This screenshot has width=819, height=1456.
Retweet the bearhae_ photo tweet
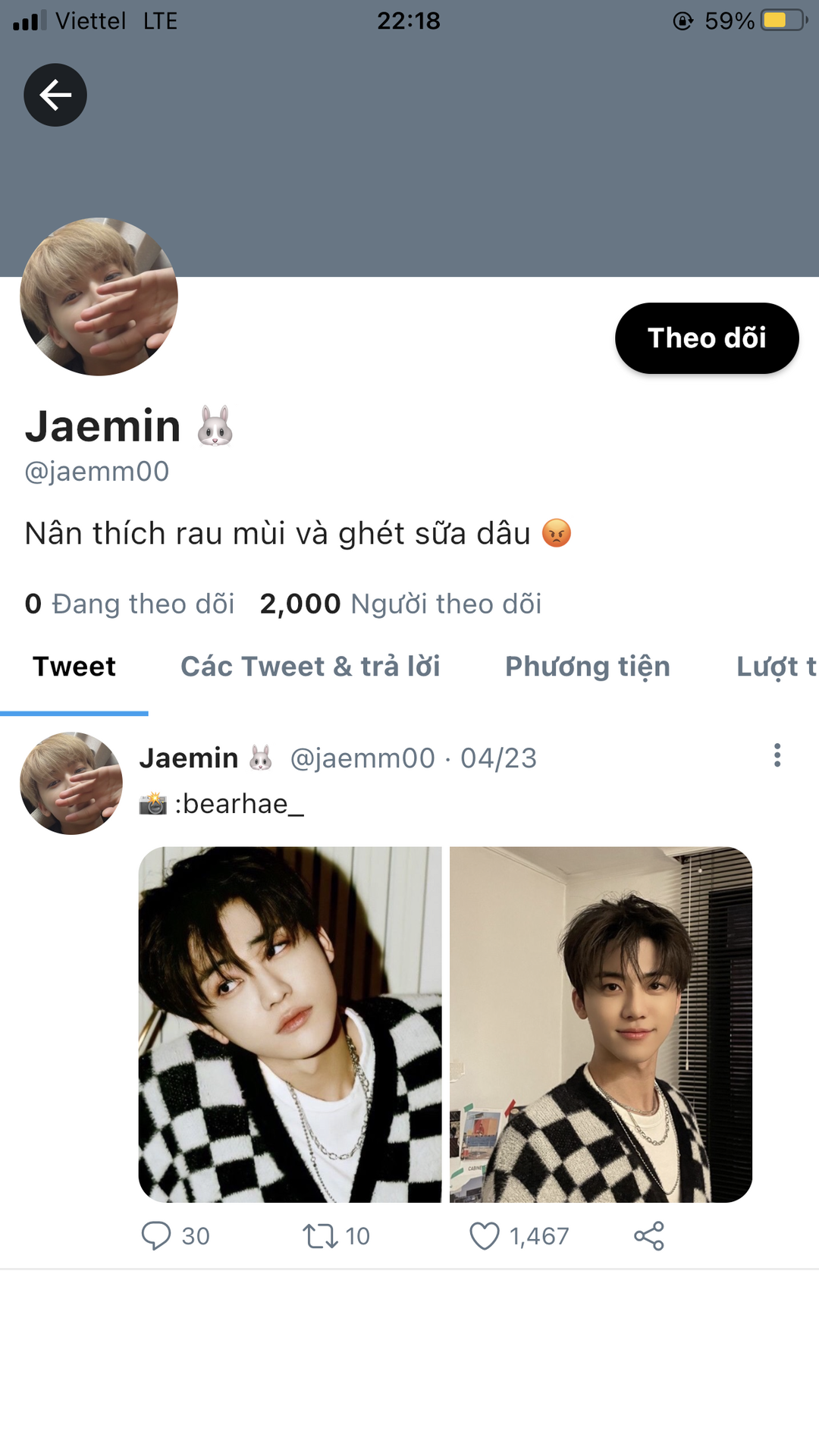click(320, 1235)
